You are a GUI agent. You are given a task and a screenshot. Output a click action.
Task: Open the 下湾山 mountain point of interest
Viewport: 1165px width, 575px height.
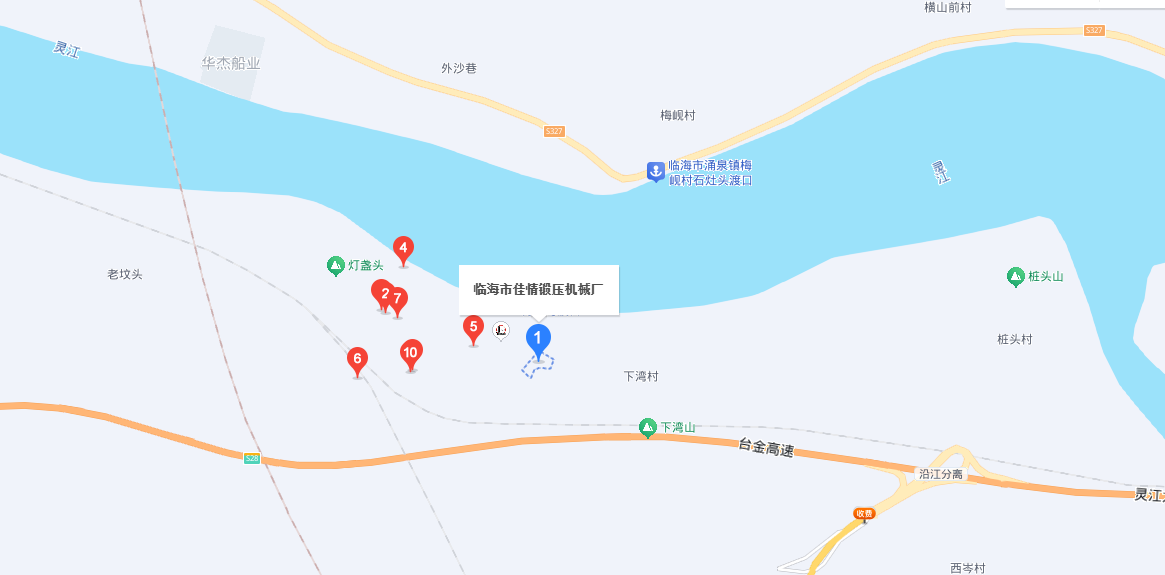tap(648, 428)
